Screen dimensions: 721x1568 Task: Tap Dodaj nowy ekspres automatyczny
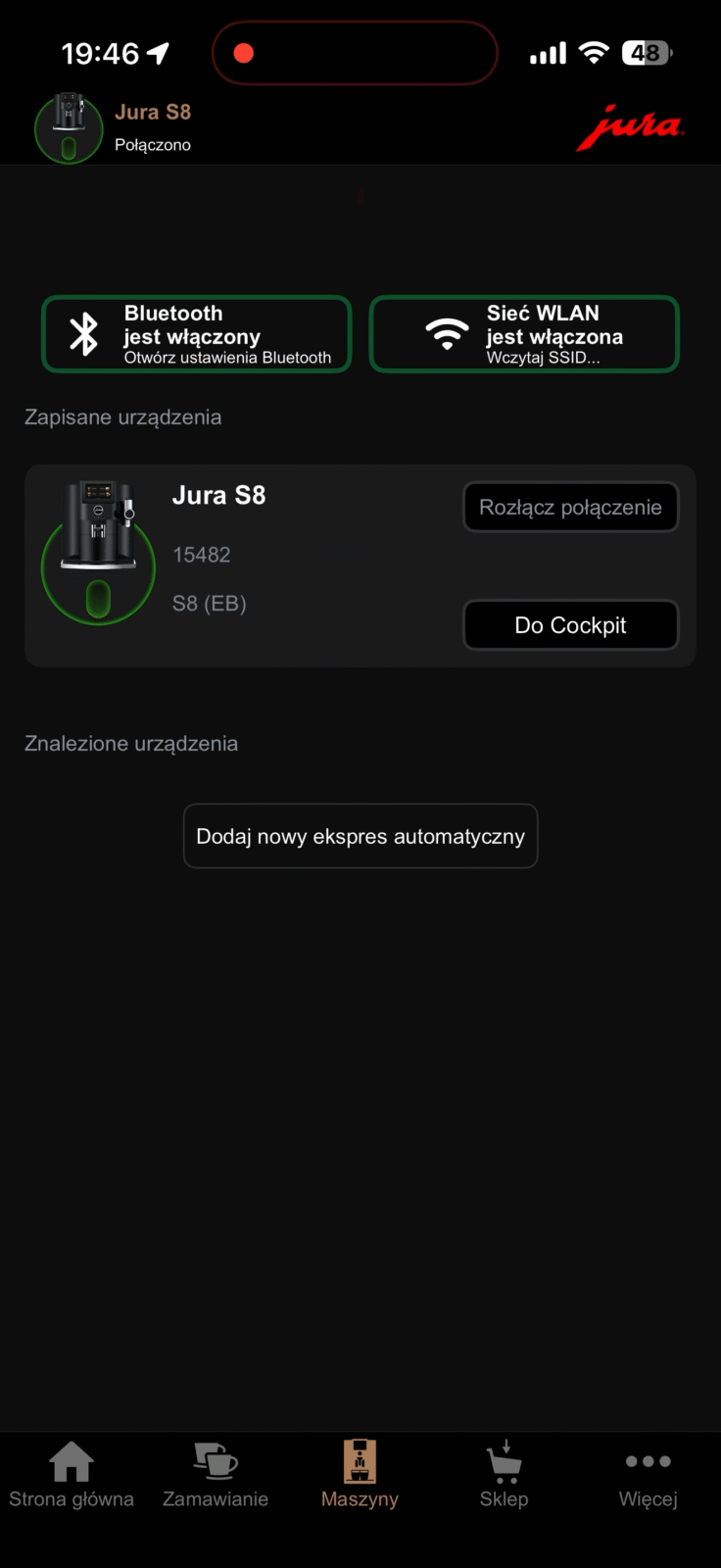[x=360, y=836]
